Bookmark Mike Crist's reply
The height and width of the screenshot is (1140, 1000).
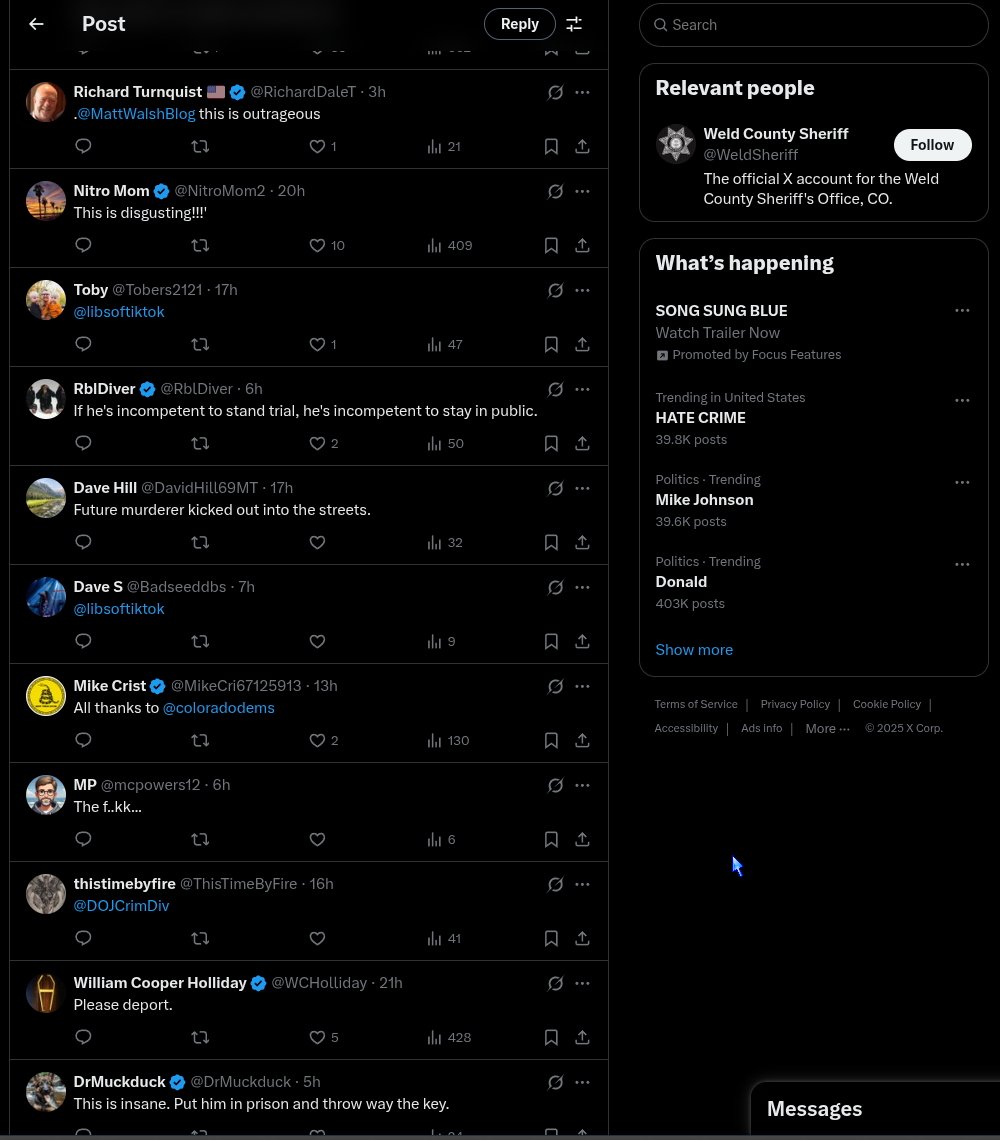point(551,740)
